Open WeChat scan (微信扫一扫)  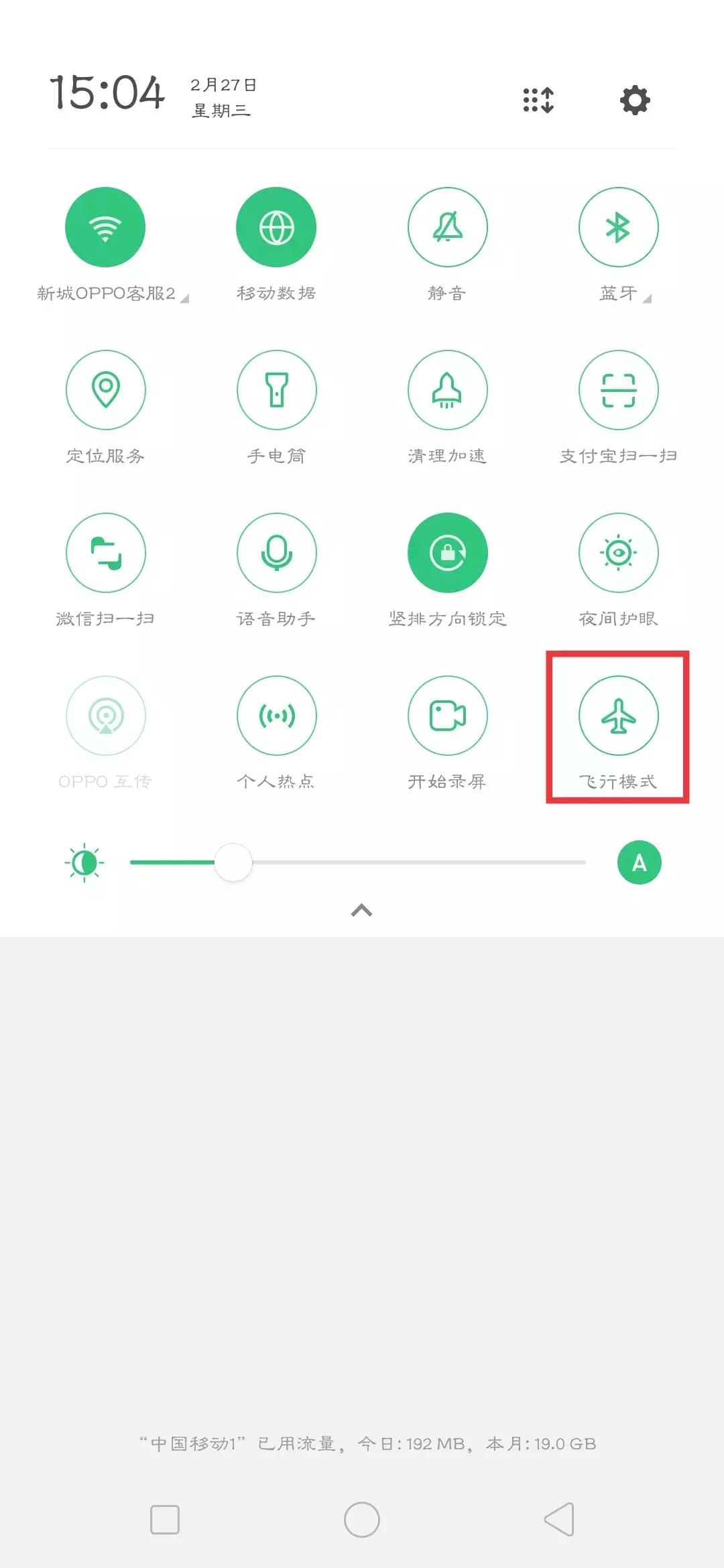coord(105,553)
